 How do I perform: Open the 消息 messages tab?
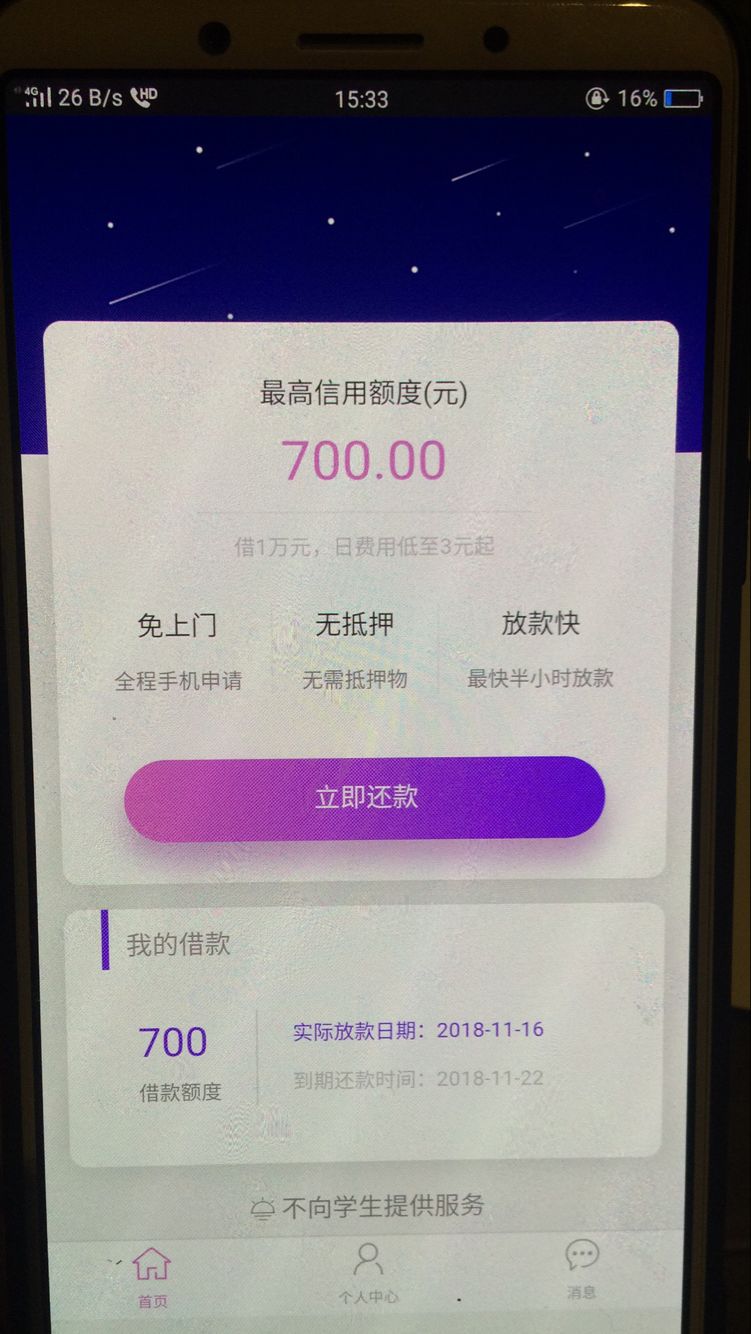582,1269
